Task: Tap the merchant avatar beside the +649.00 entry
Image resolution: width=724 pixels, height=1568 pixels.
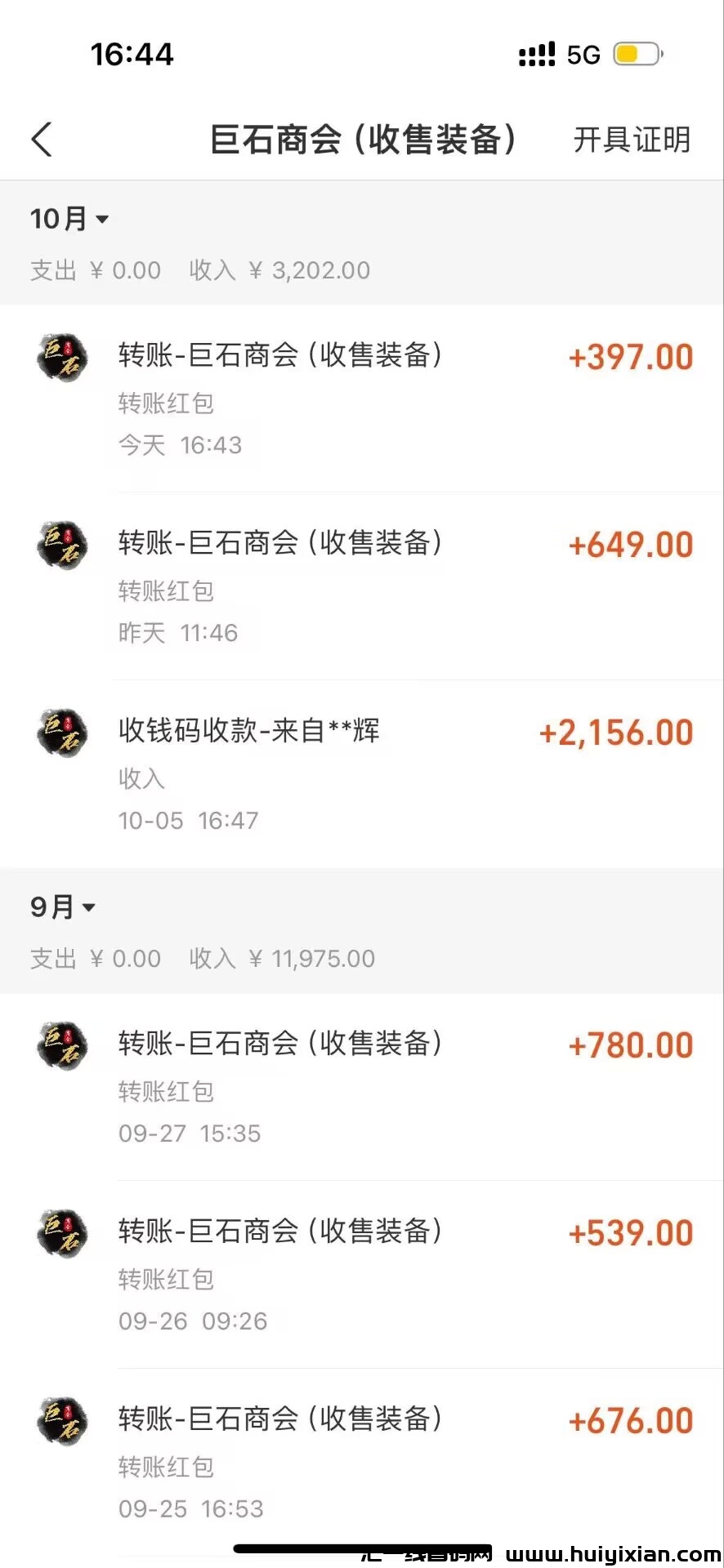Action: [61, 545]
